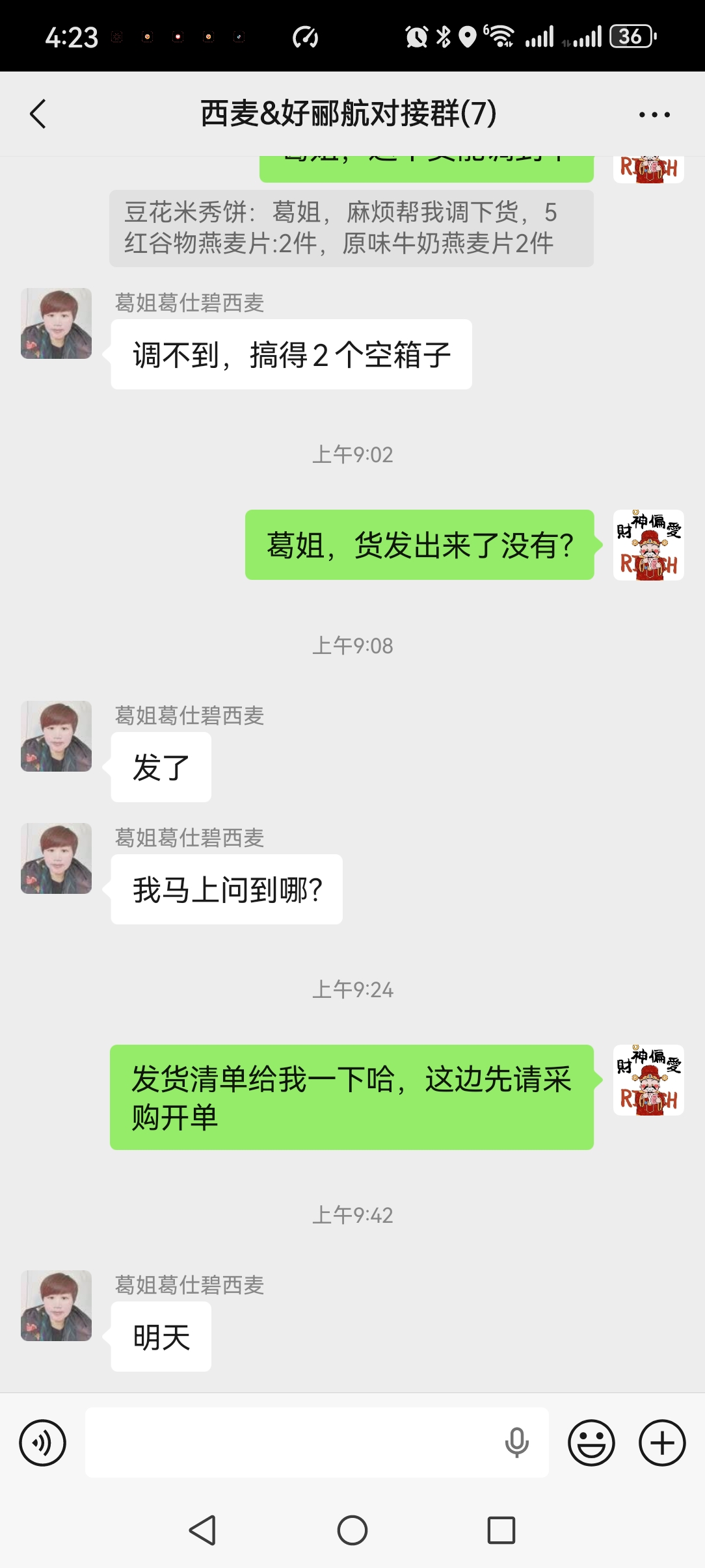This screenshot has height=1568, width=705.
Task: Open the quoted 豆花米秀饼 message
Action: [x=351, y=228]
